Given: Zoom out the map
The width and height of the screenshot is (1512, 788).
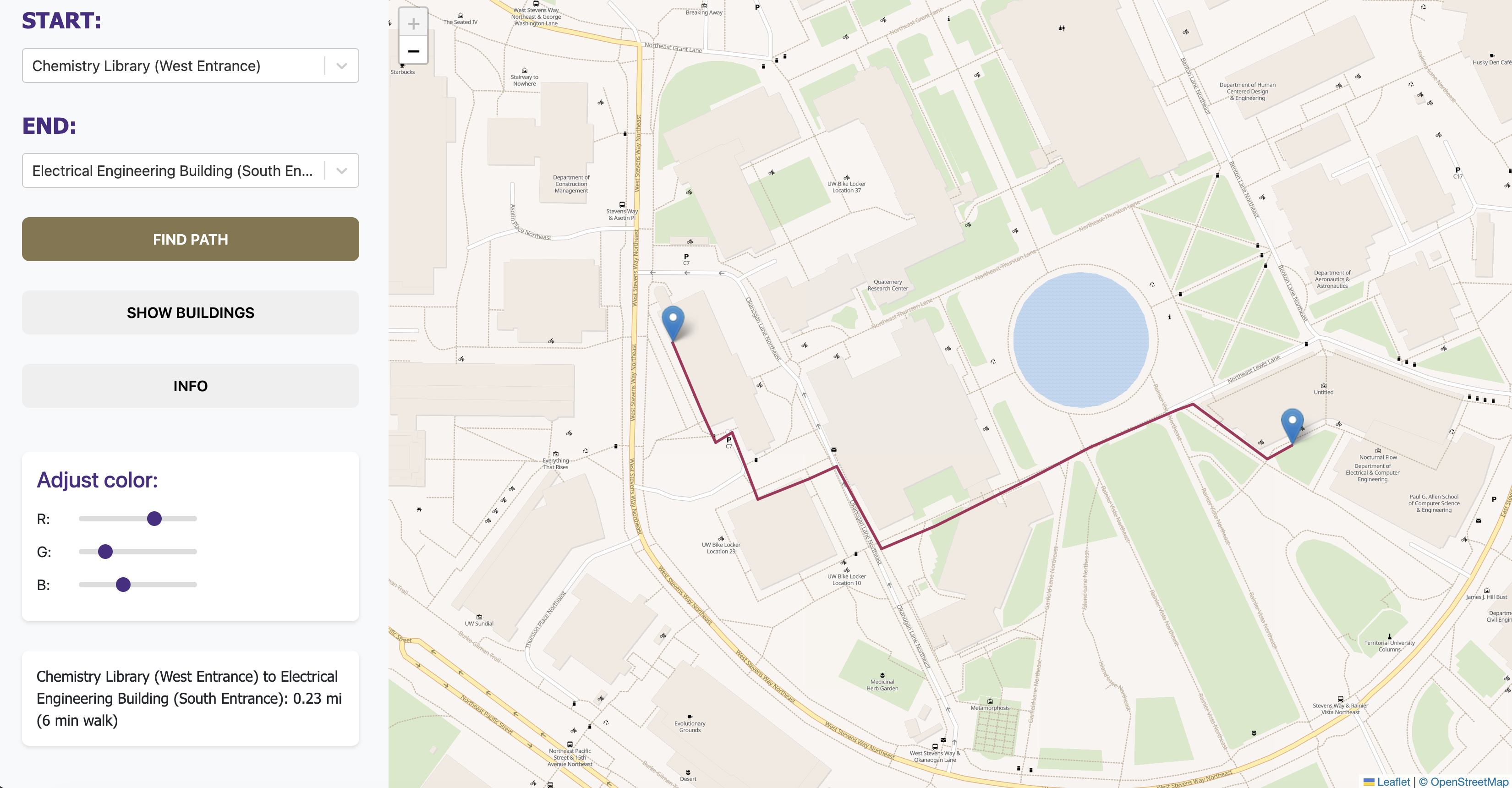Looking at the screenshot, I should pos(413,52).
